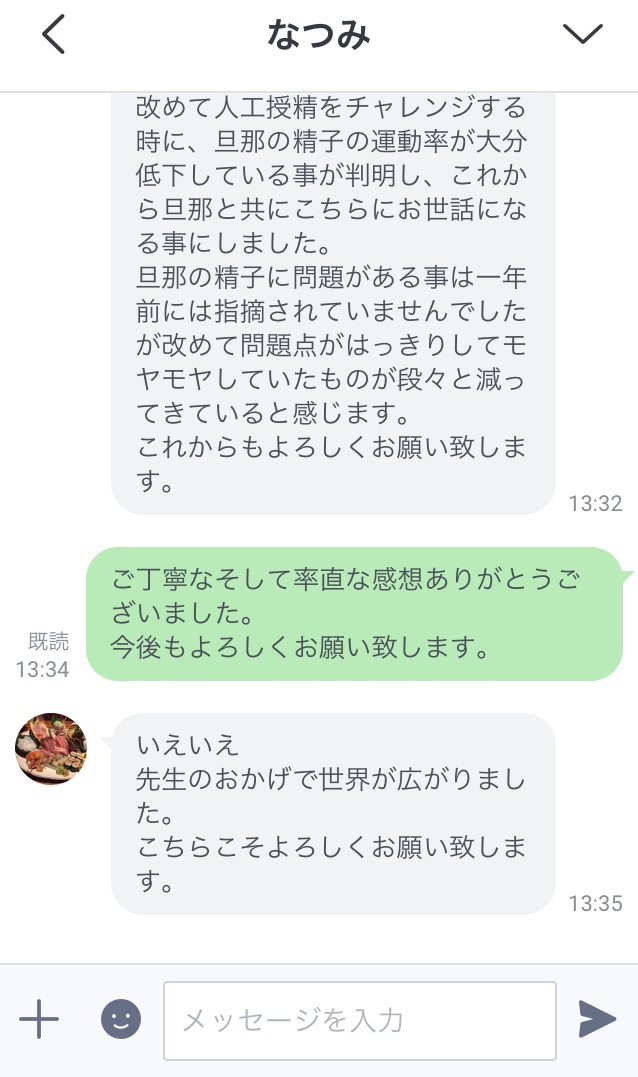Open なつみ's profile picture
This screenshot has width=638, height=1077.
coord(51,749)
